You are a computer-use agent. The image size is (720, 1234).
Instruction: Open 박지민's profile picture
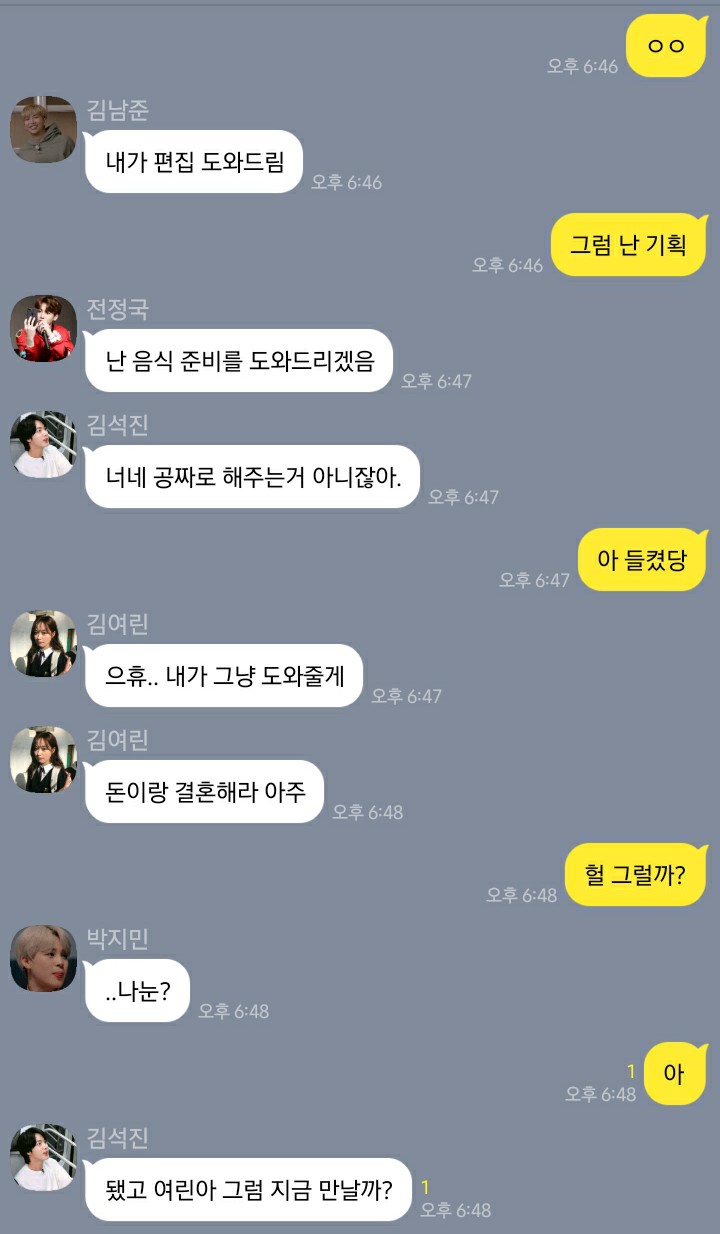(42, 957)
